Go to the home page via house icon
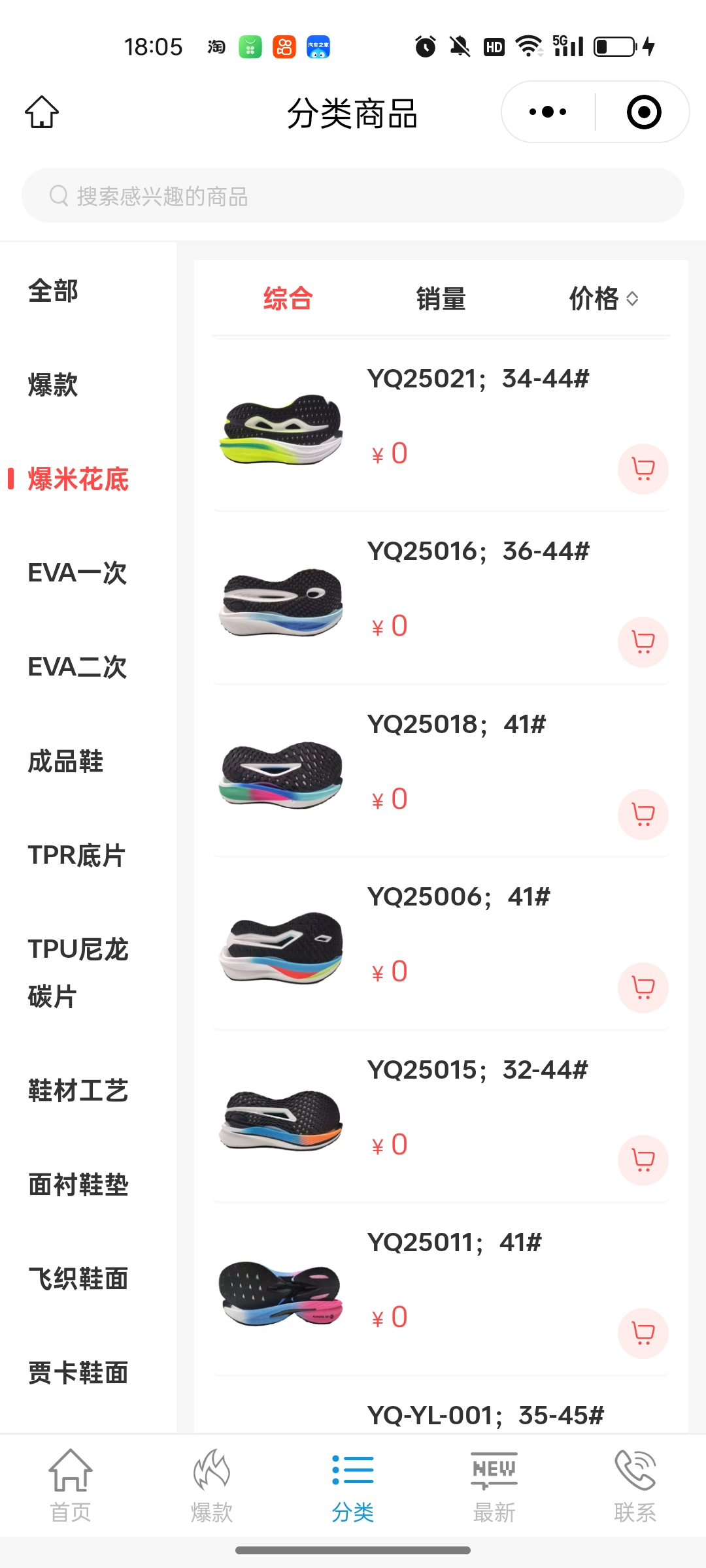This screenshot has height=1568, width=706. click(42, 112)
